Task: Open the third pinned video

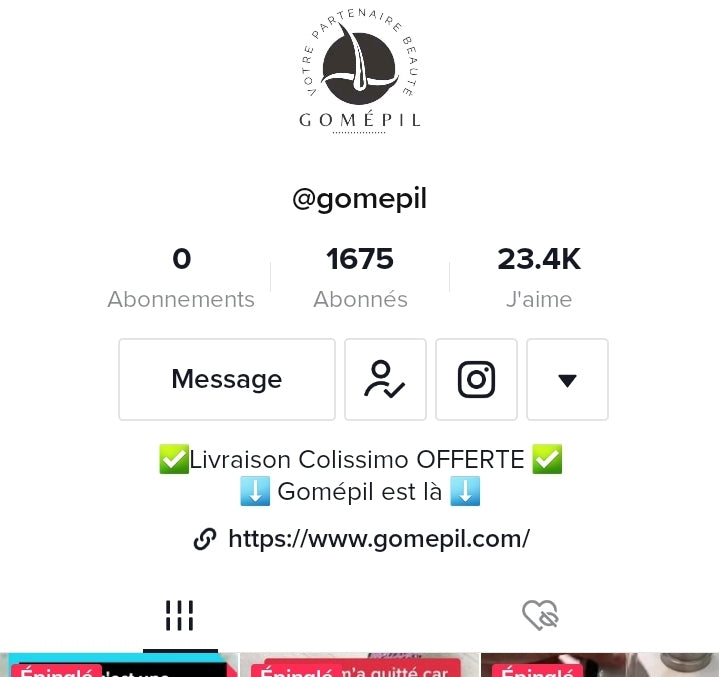Action: [600, 666]
